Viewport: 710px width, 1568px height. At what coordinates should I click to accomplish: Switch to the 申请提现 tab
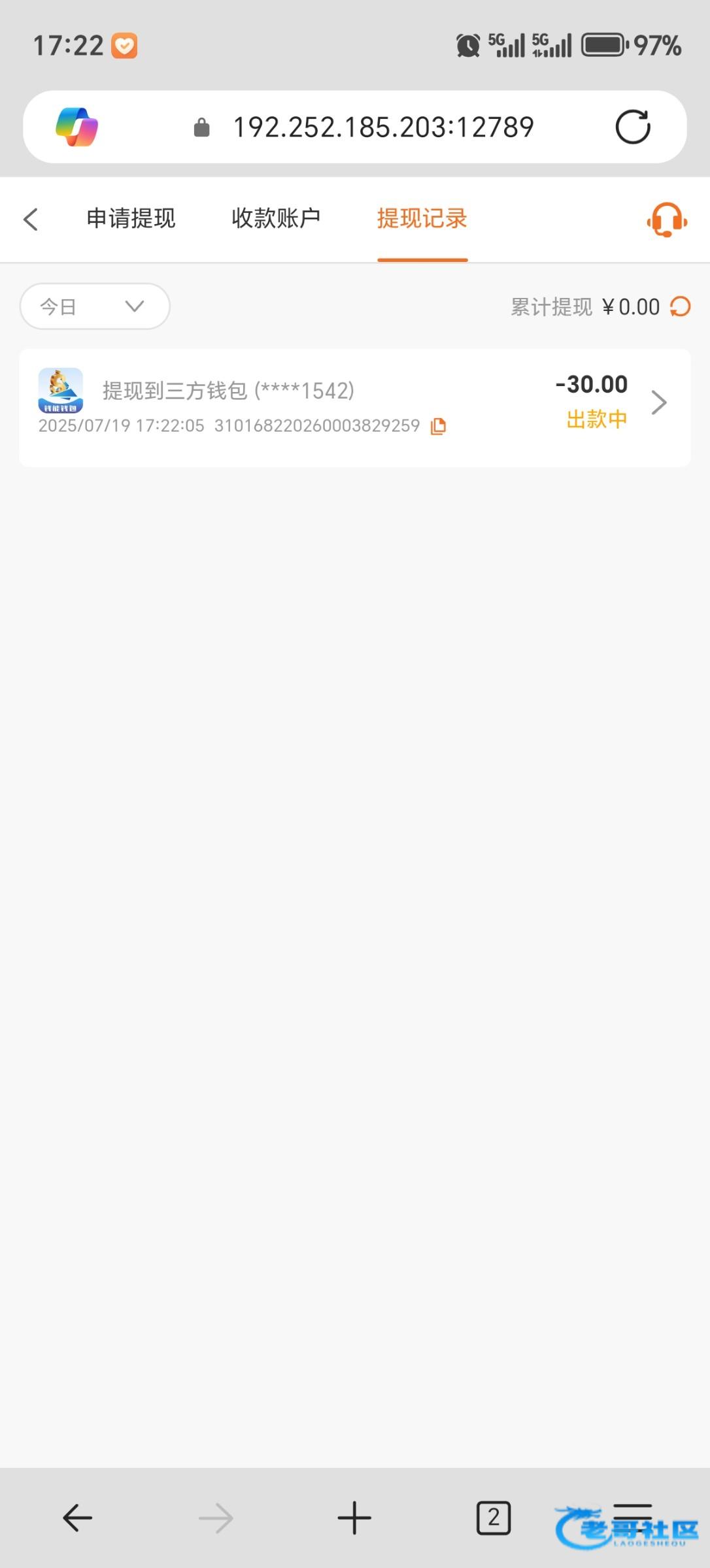point(131,218)
